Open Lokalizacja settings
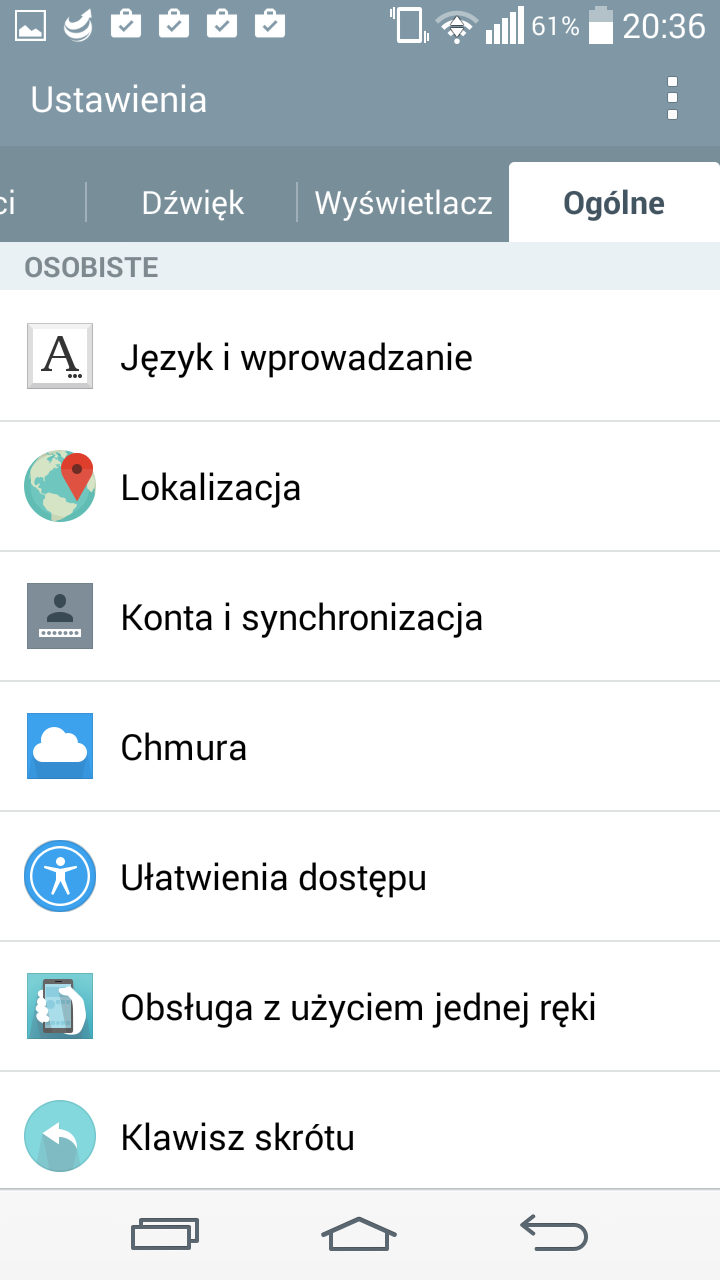 tap(360, 487)
